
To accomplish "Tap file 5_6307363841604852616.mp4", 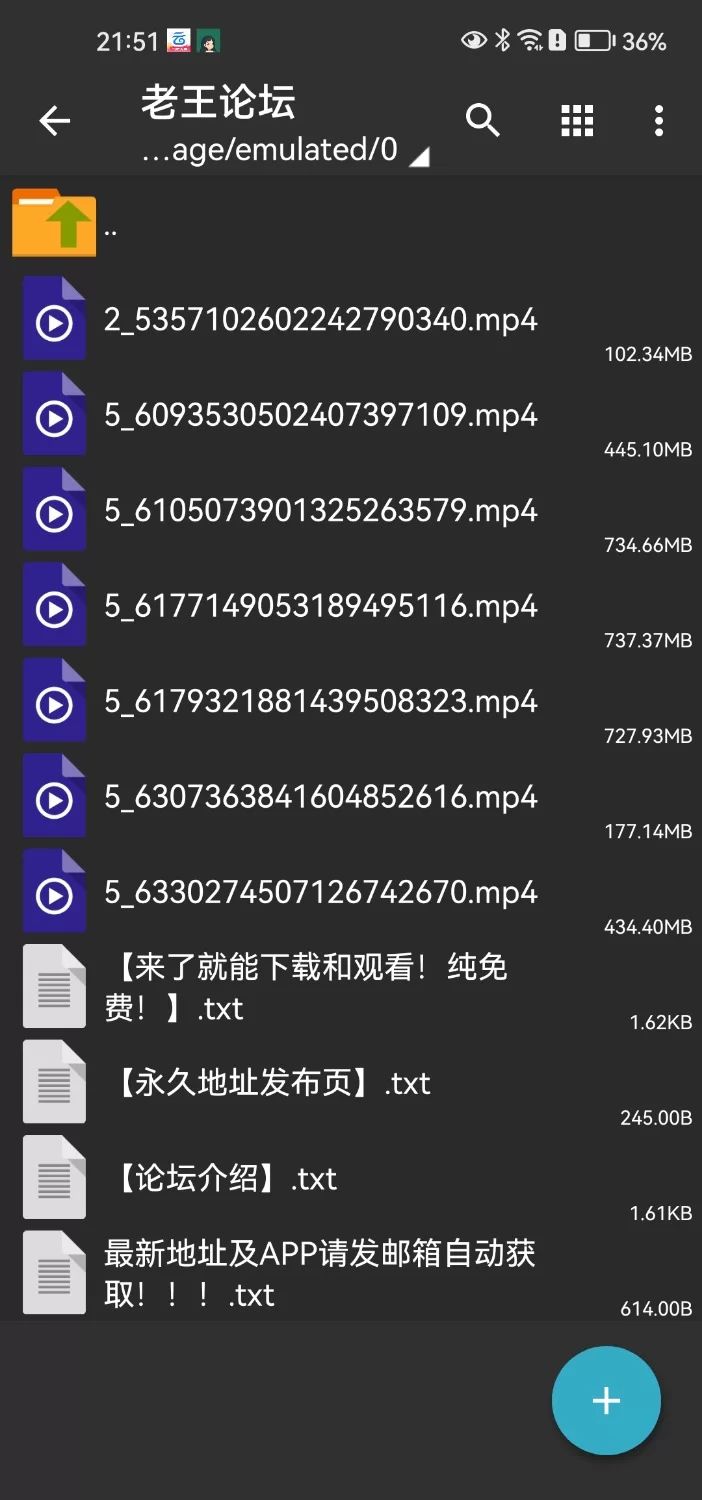I will coord(320,797).
